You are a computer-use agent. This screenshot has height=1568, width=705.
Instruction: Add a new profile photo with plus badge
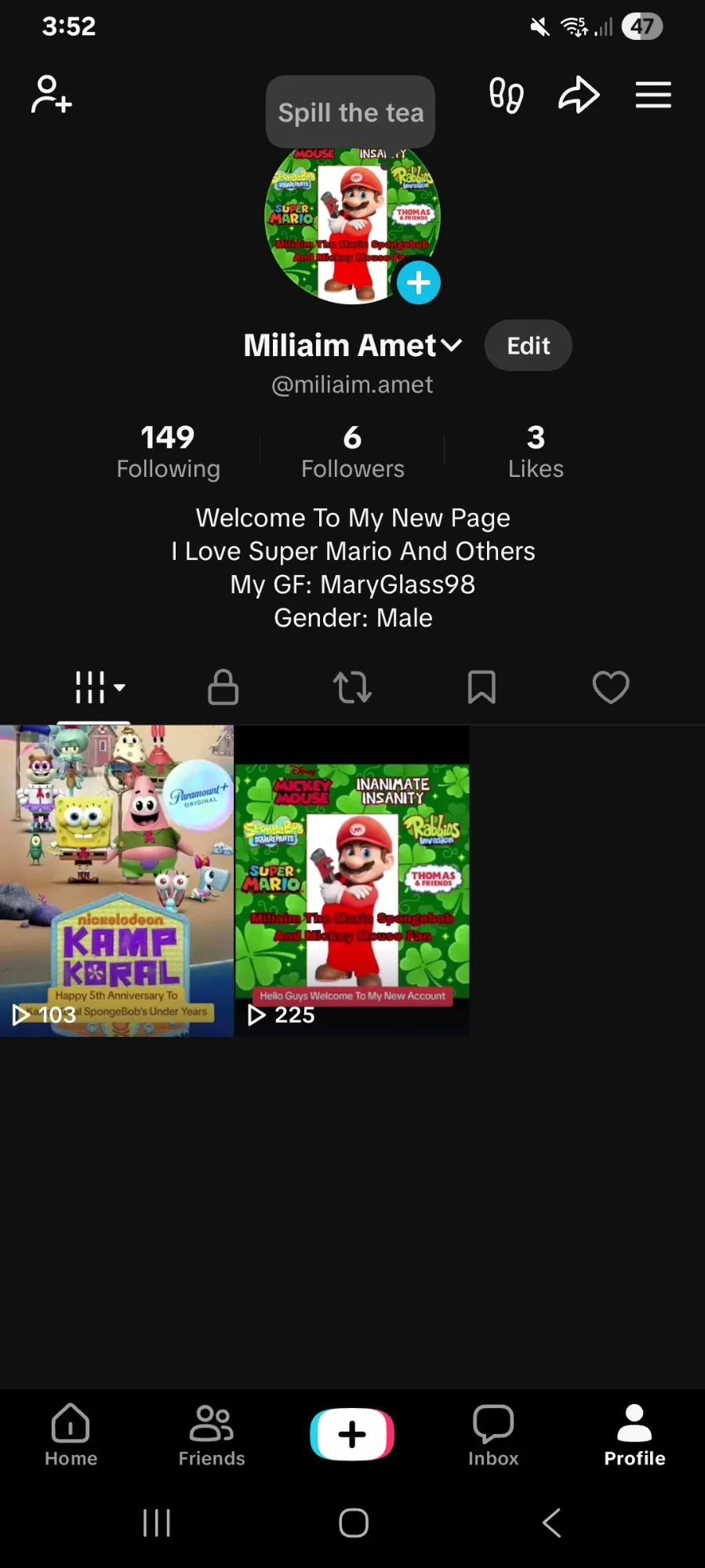(x=418, y=282)
